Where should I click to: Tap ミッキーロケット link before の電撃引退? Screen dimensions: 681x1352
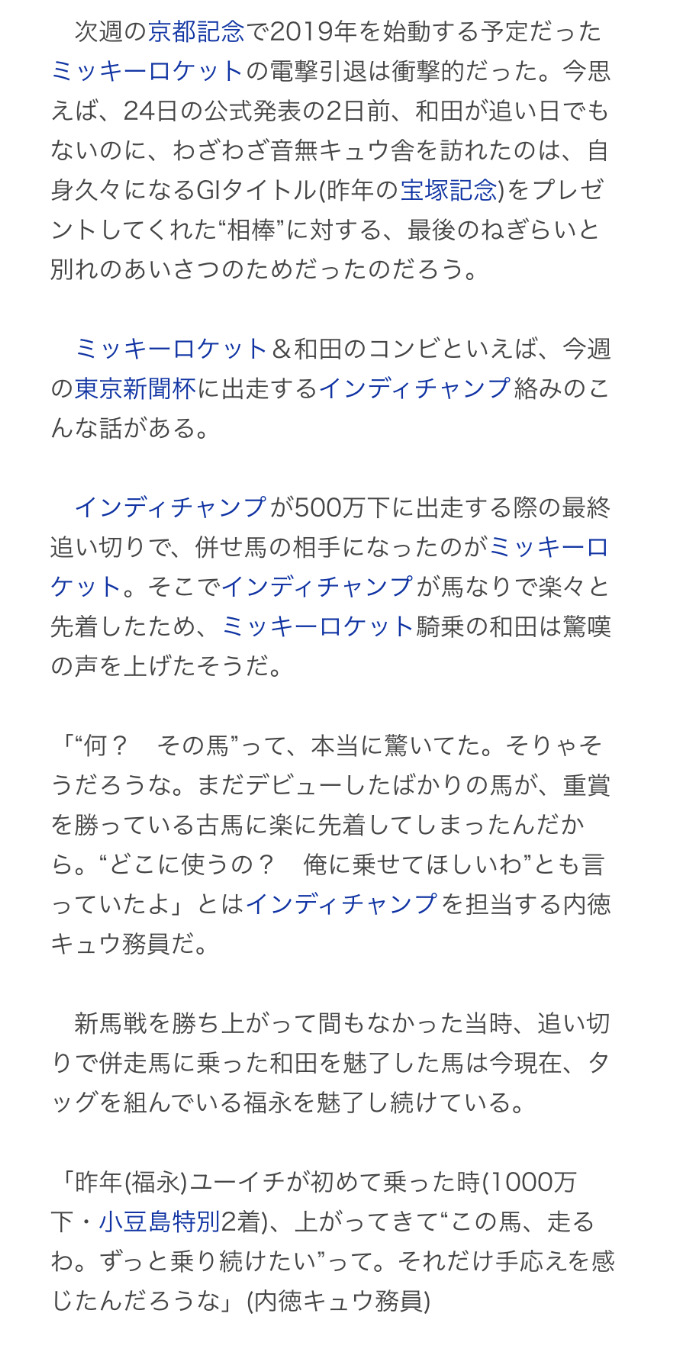click(x=147, y=71)
